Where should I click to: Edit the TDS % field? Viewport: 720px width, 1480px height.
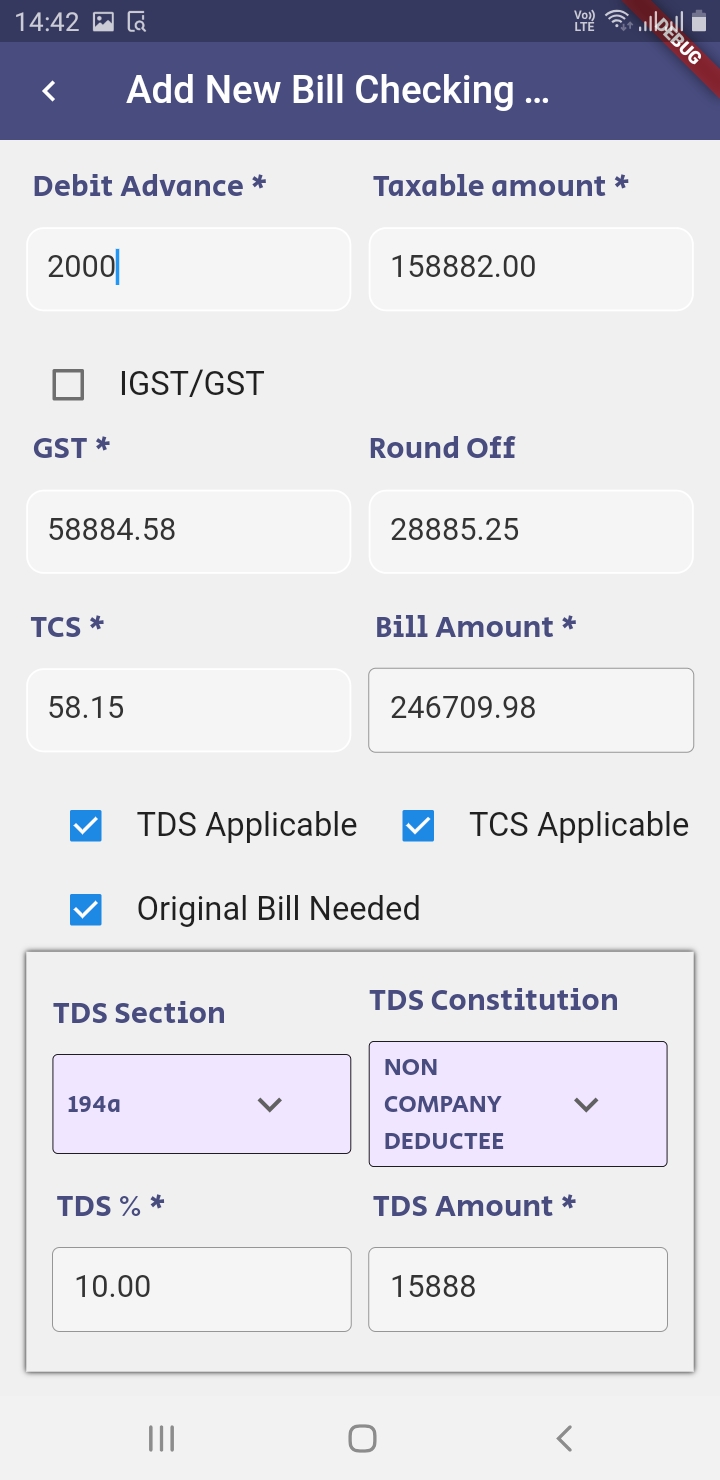202,1289
